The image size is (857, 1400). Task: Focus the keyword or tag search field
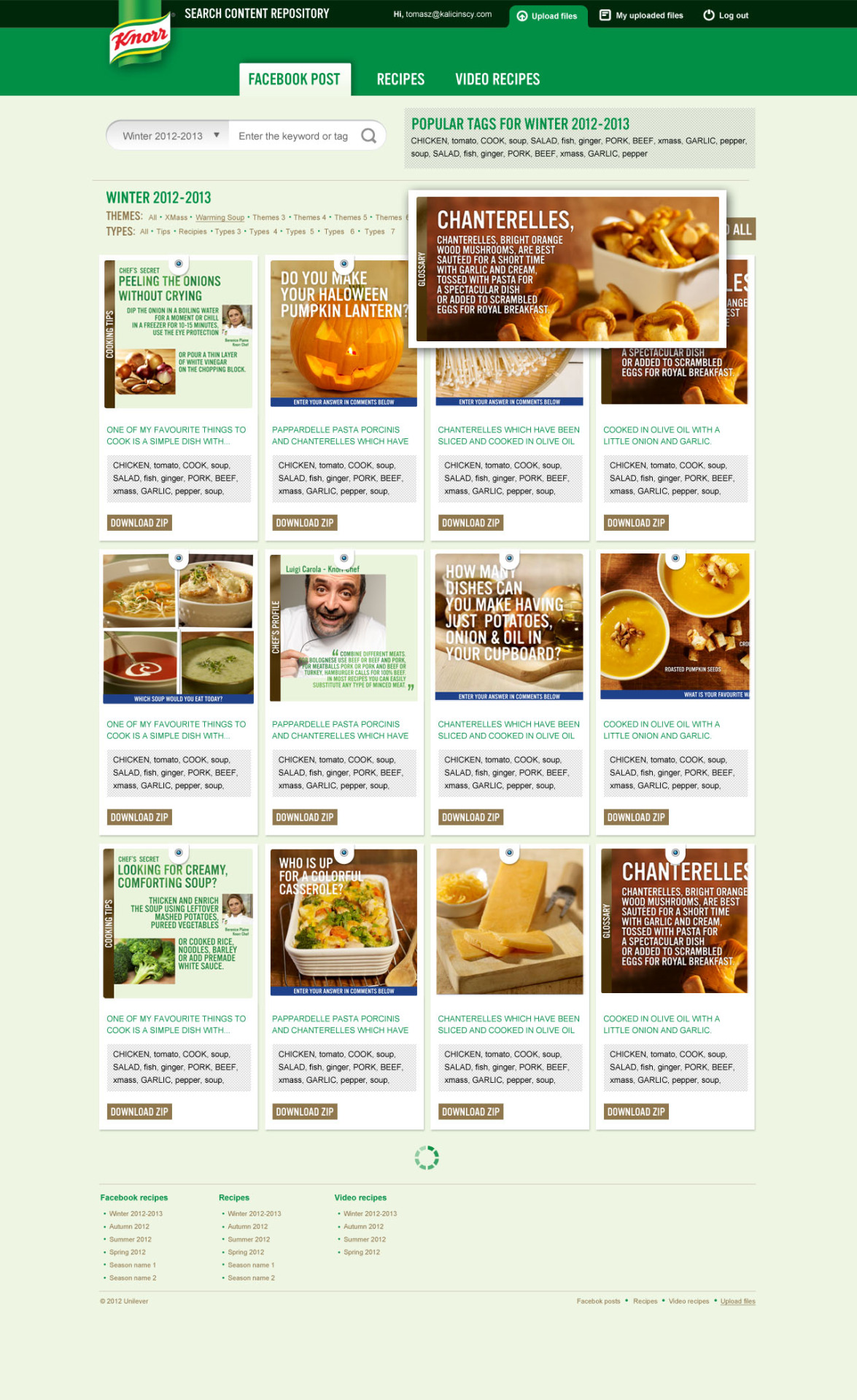pyautogui.click(x=294, y=136)
